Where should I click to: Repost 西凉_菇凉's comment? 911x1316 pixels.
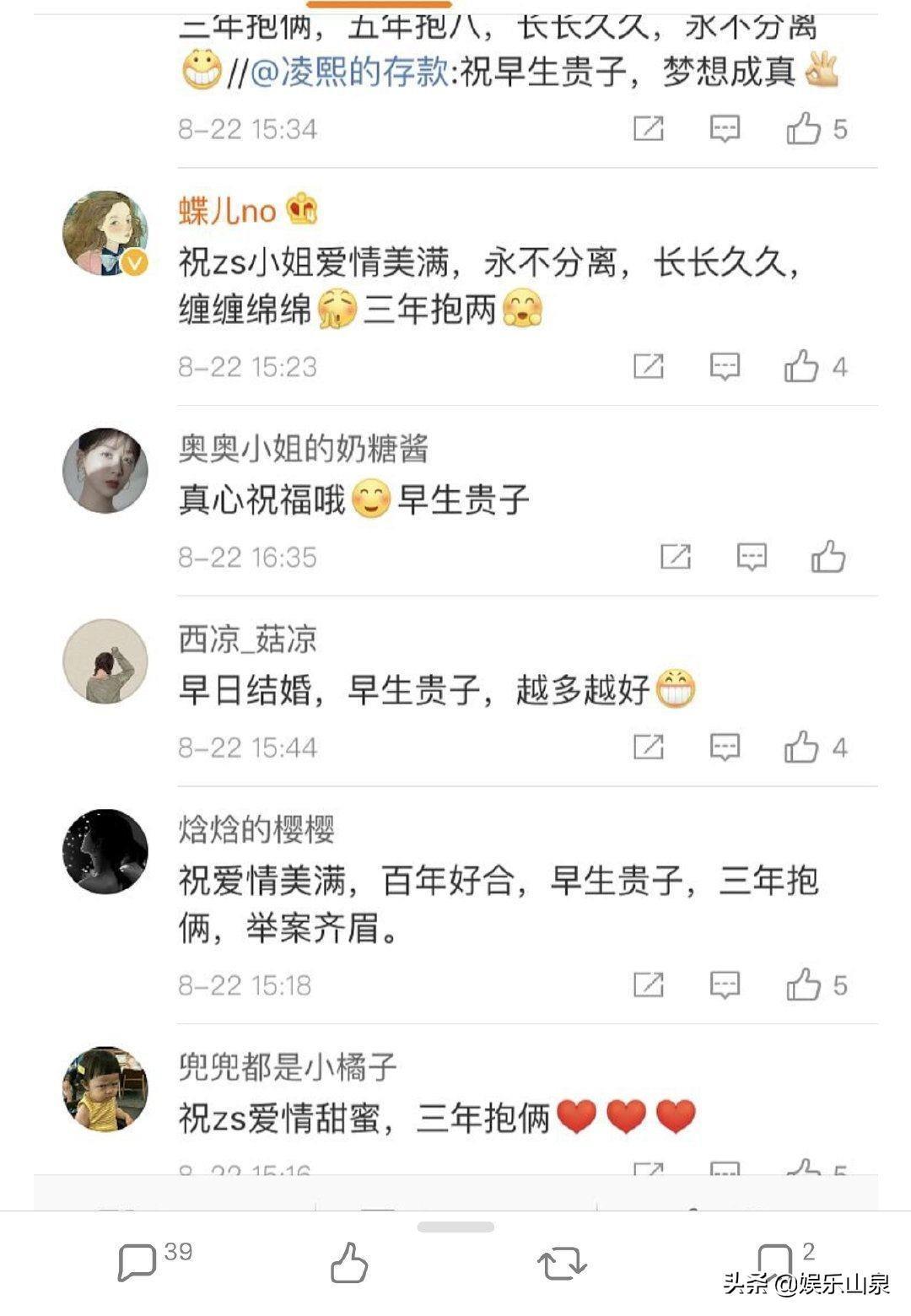click(x=648, y=747)
